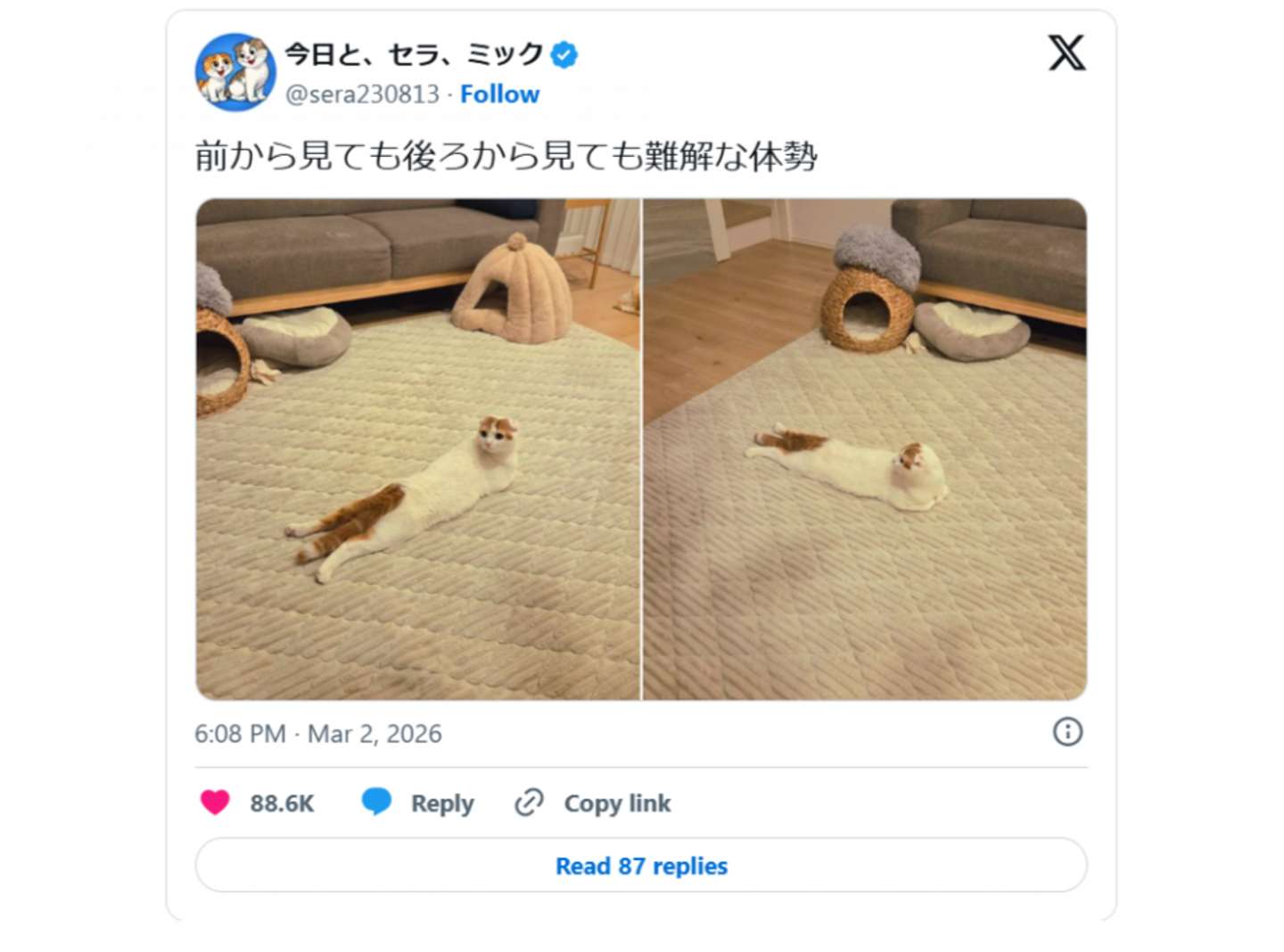This screenshot has height=952, width=1284.
Task: Open the left cat photo
Action: coord(417,449)
